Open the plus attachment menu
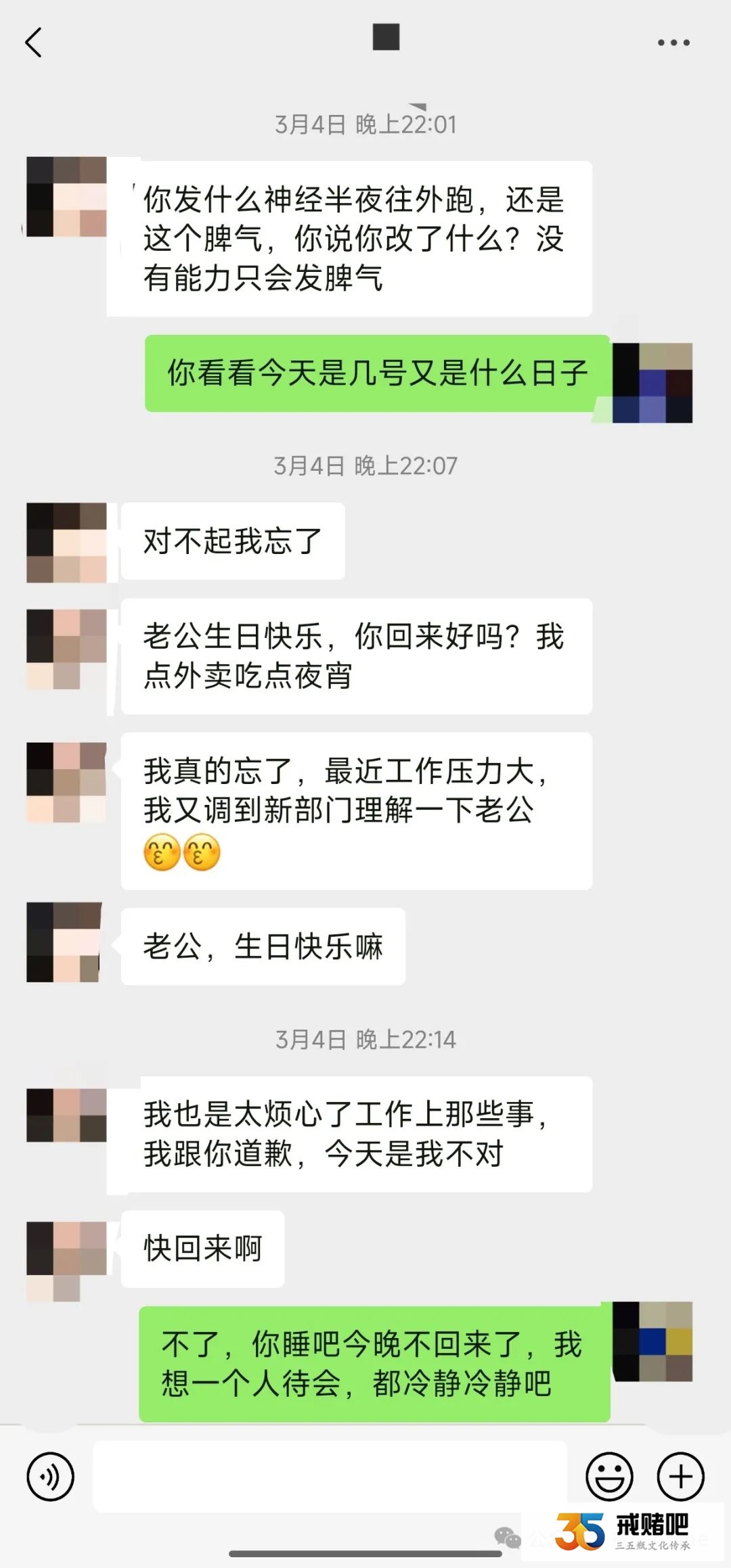Screen dimensions: 731x1568 (x=681, y=1476)
